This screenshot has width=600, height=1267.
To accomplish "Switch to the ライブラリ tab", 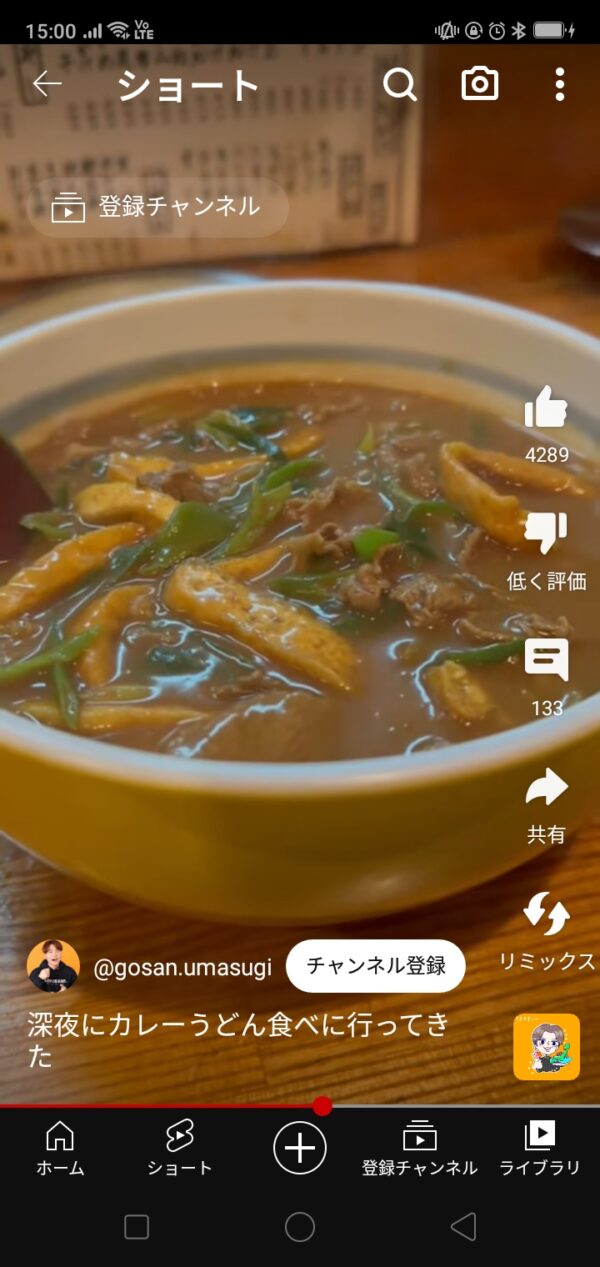I will [540, 1147].
